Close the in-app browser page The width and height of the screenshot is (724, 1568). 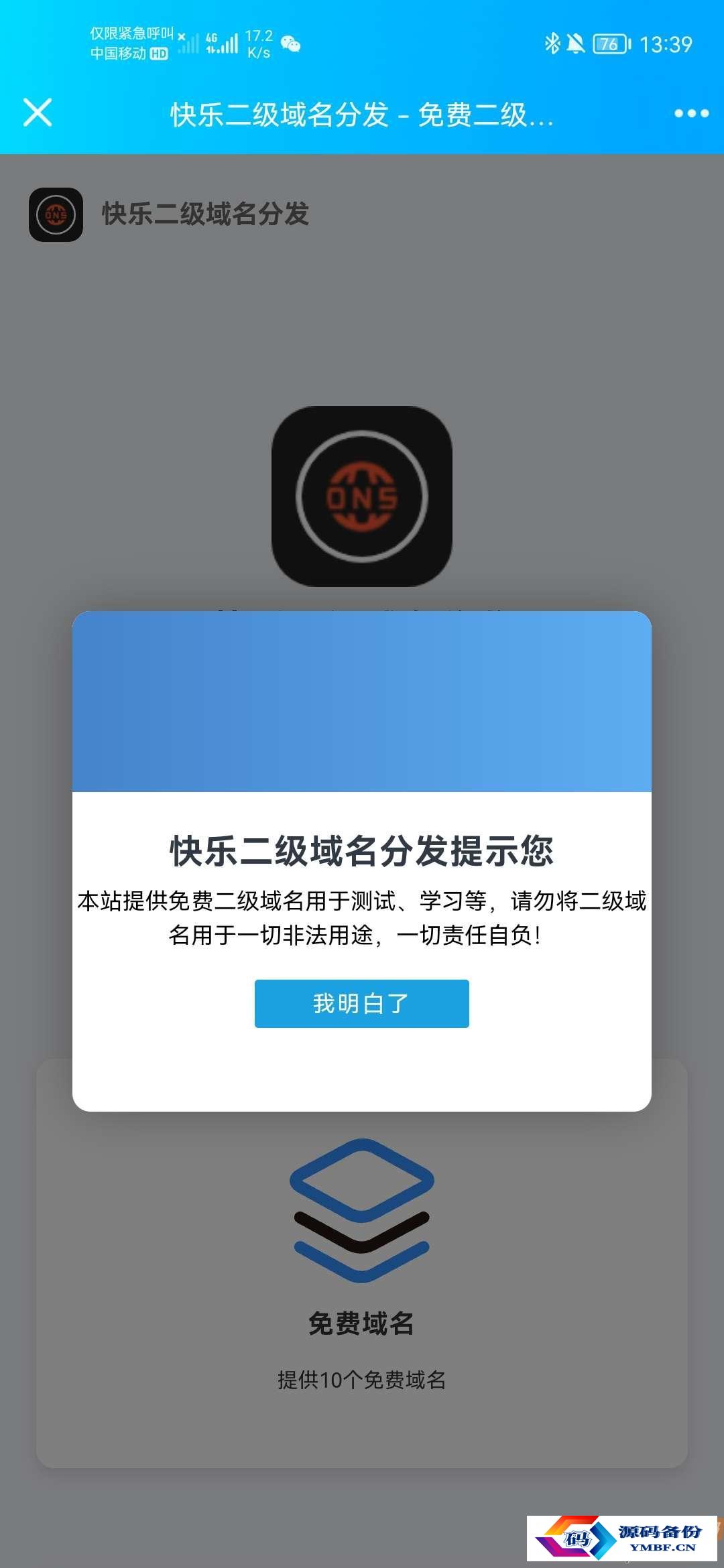(x=38, y=113)
